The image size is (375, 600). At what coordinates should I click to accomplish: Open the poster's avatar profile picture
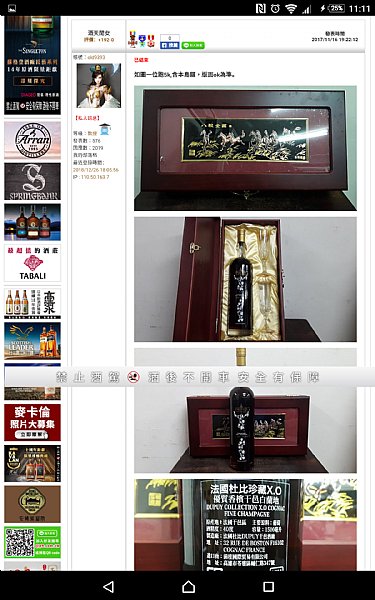tap(99, 86)
